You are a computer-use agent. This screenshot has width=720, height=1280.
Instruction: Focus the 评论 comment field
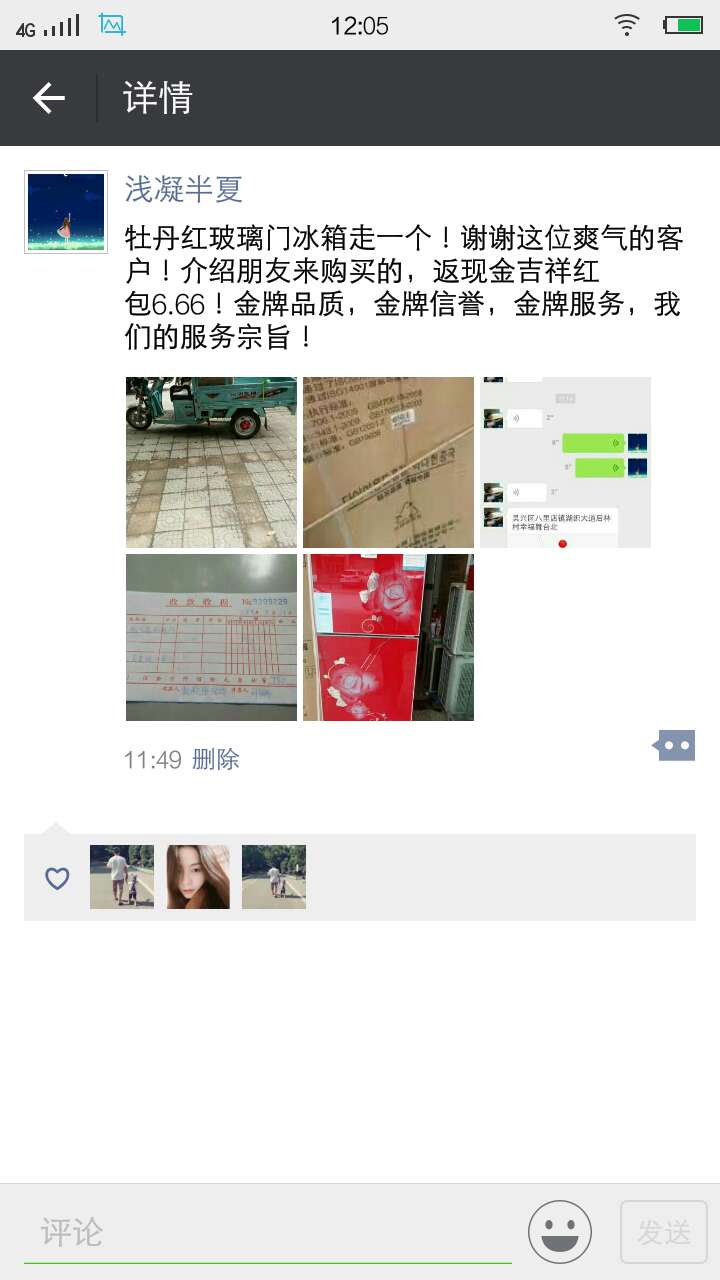click(268, 1232)
